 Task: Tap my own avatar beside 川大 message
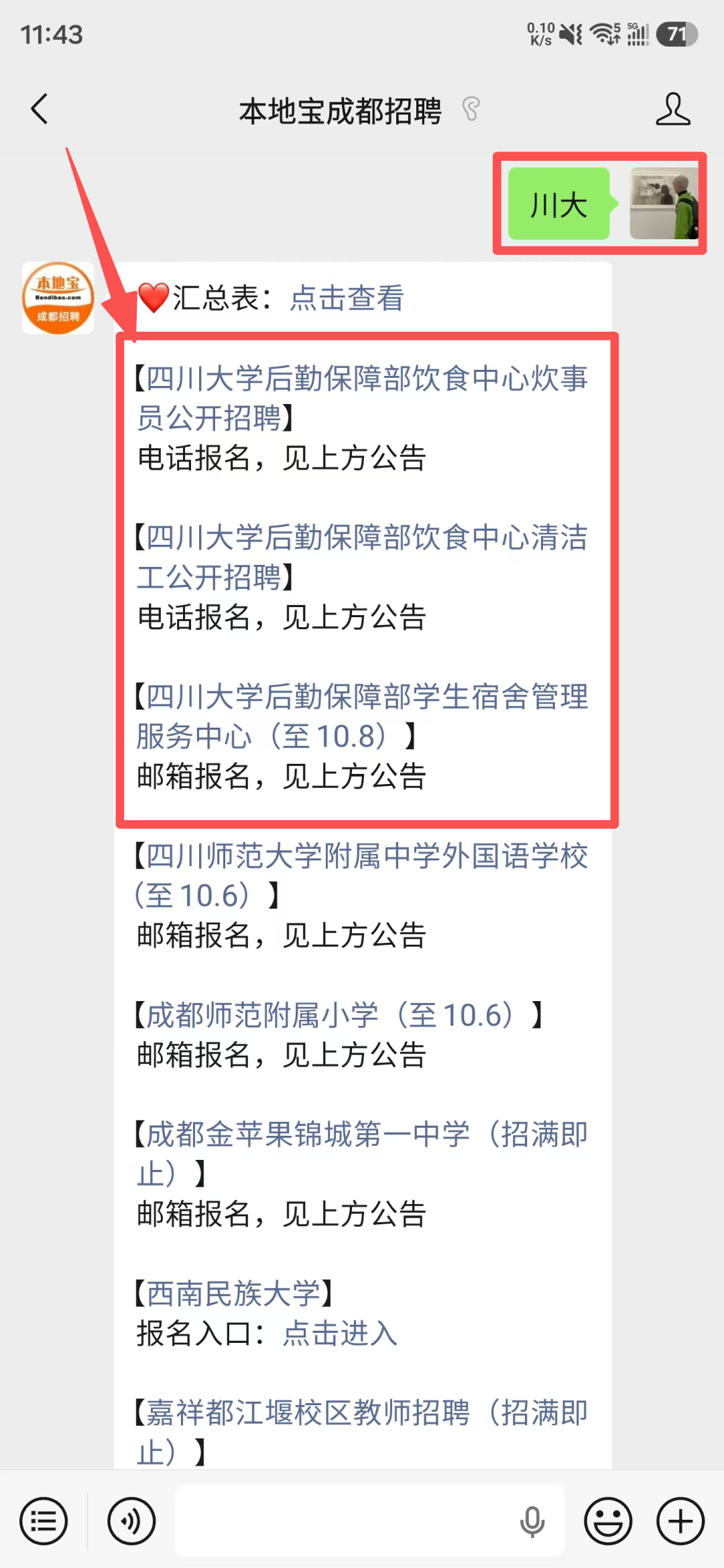(664, 203)
